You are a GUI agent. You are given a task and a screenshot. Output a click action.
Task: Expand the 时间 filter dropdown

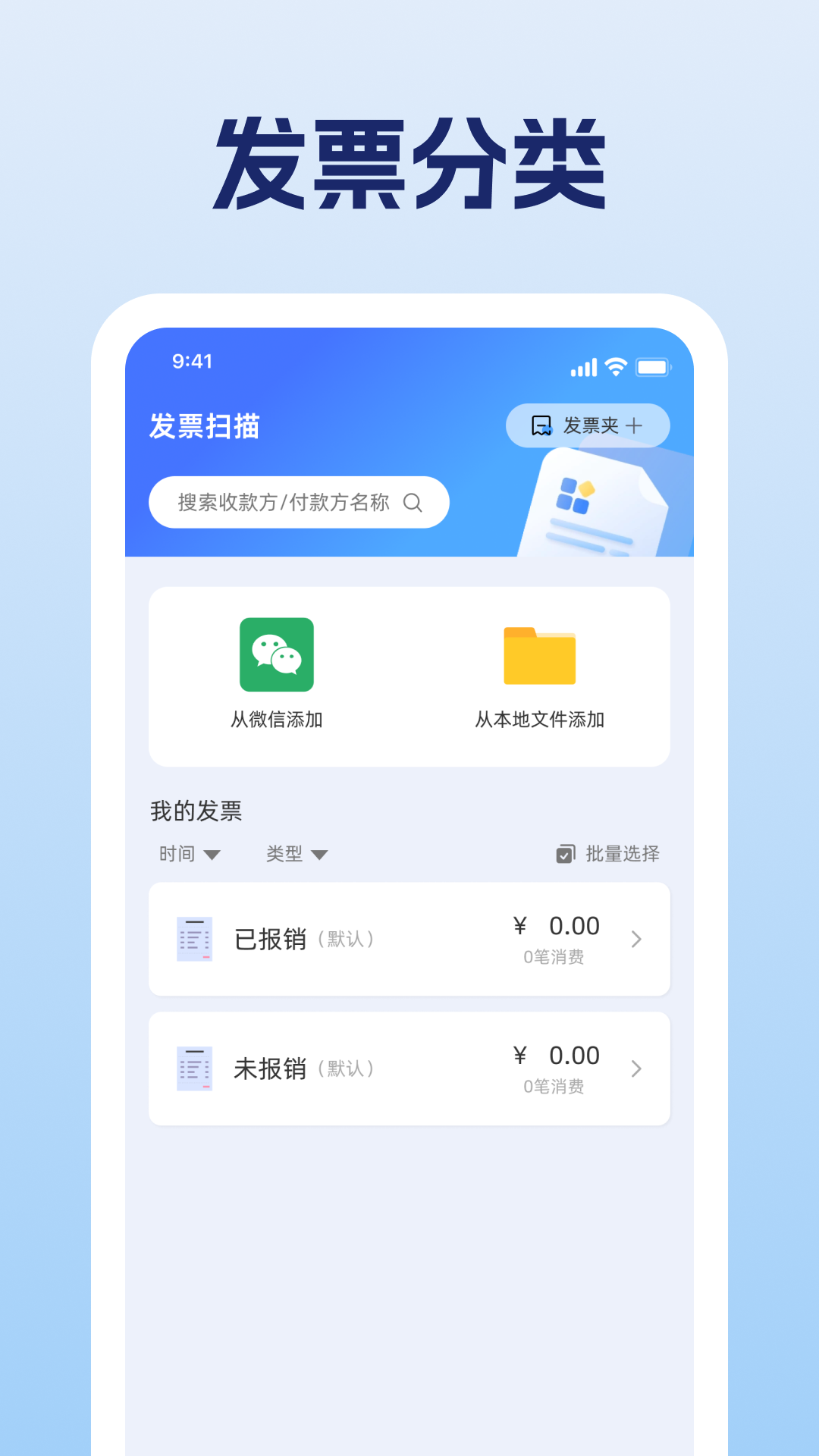tap(190, 853)
